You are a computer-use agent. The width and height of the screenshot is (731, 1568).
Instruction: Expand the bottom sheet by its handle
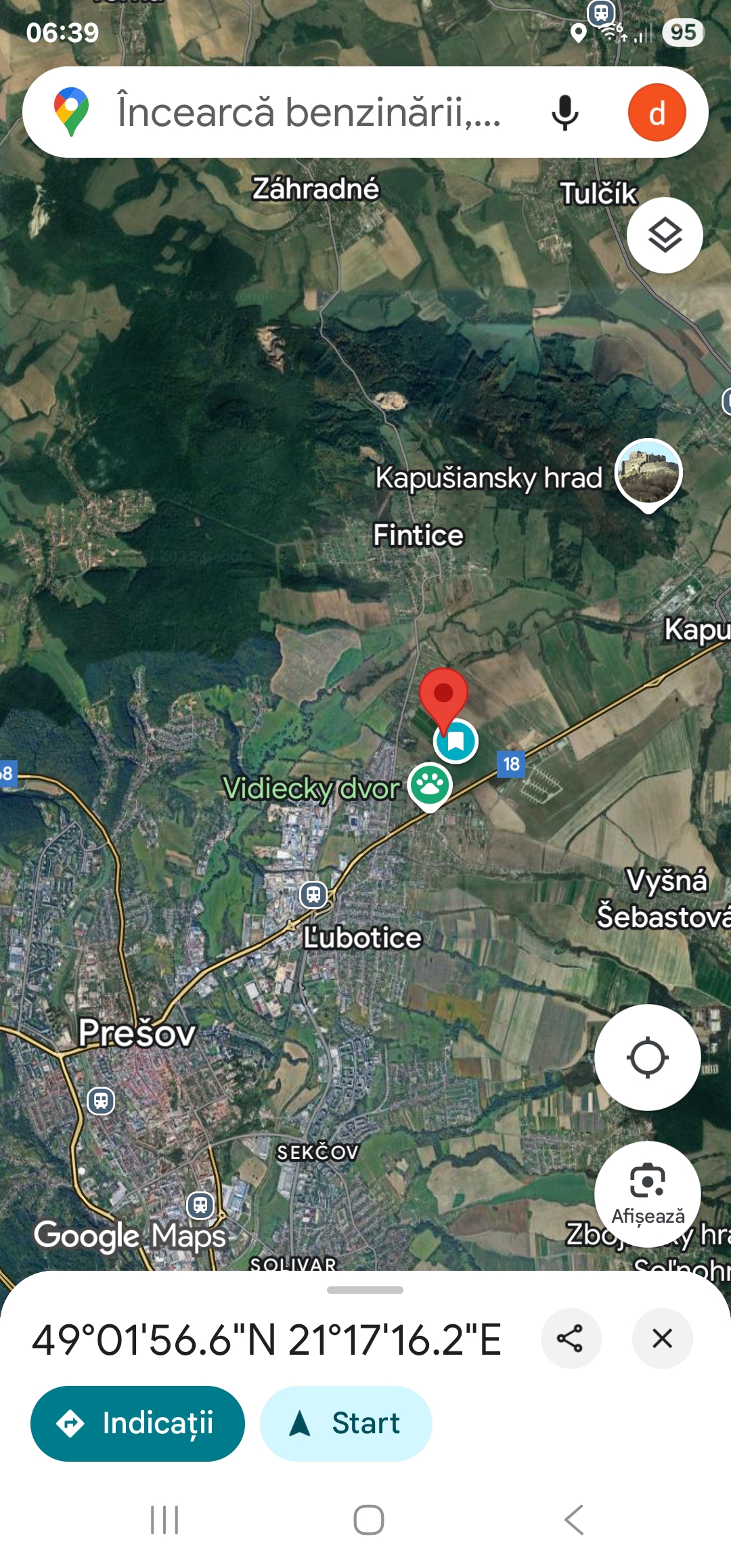click(365, 1290)
